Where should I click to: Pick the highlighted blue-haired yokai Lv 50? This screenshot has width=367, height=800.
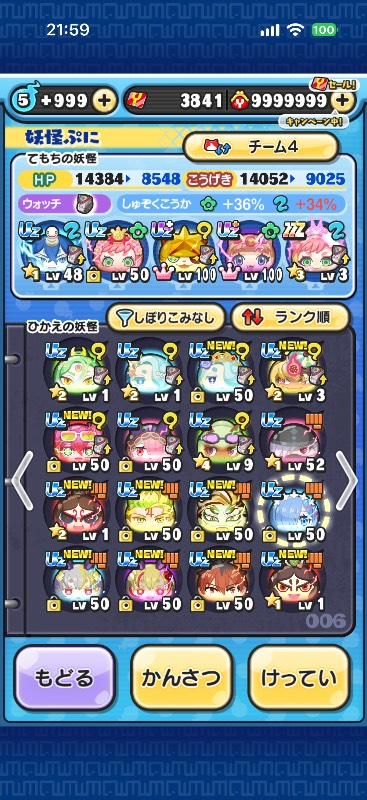[x=293, y=511]
